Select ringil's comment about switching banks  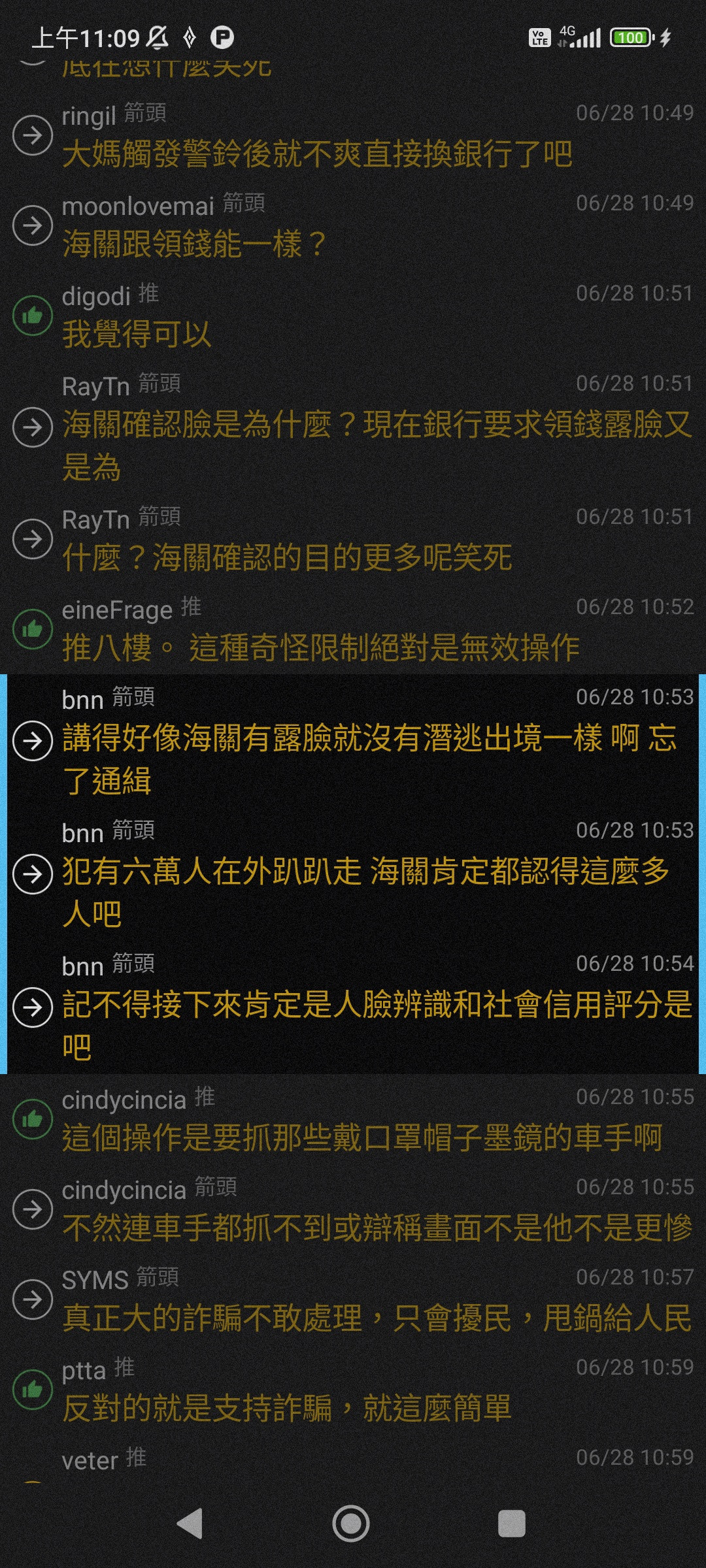click(353, 135)
